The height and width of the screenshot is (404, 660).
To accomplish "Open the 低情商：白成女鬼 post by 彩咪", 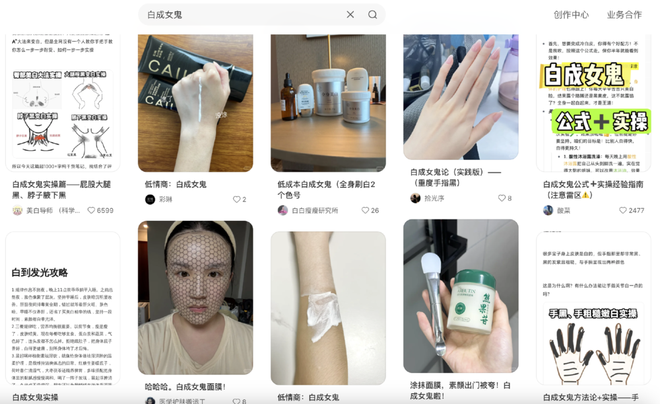I will pos(195,100).
